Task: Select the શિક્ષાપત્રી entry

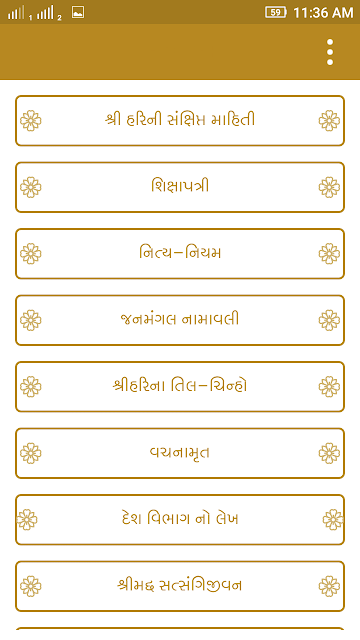Action: click(x=180, y=187)
